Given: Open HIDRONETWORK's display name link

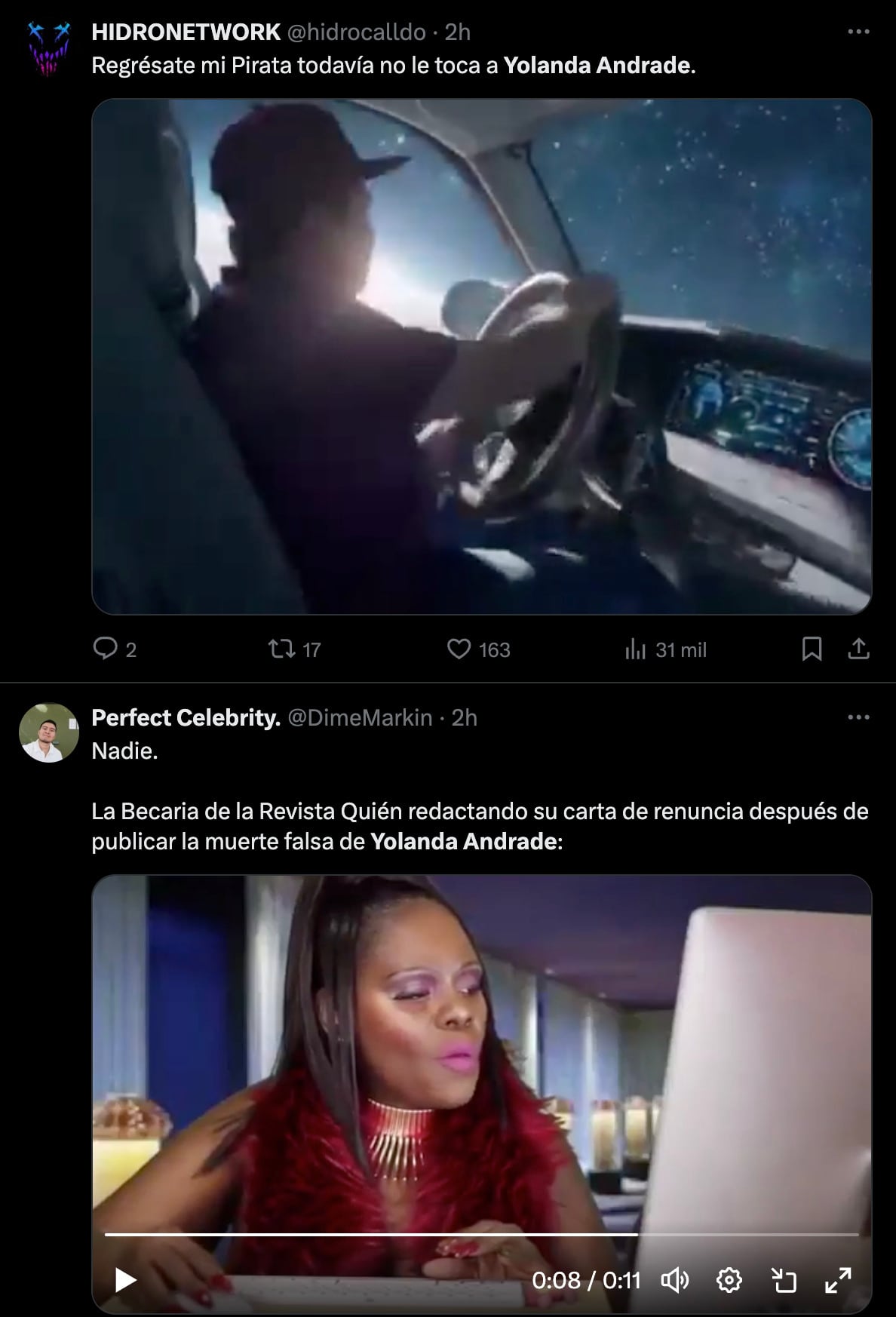Looking at the screenshot, I should pos(186,32).
